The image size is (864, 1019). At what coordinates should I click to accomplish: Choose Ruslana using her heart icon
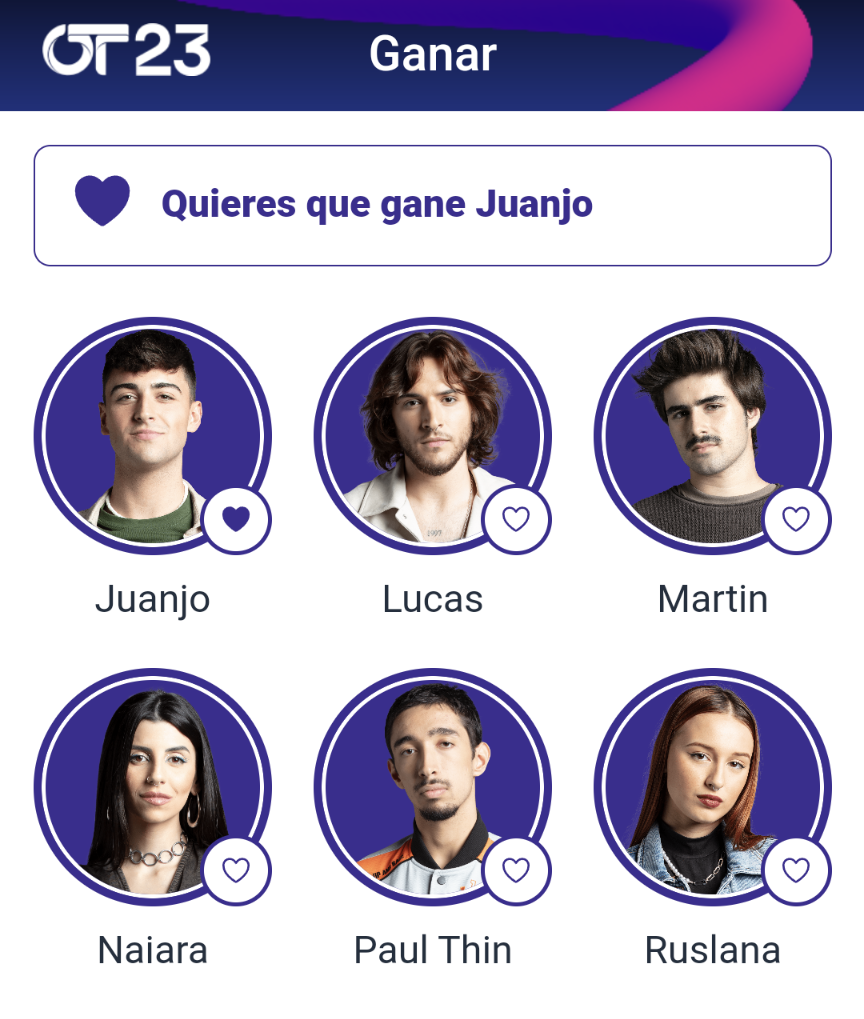click(x=796, y=870)
